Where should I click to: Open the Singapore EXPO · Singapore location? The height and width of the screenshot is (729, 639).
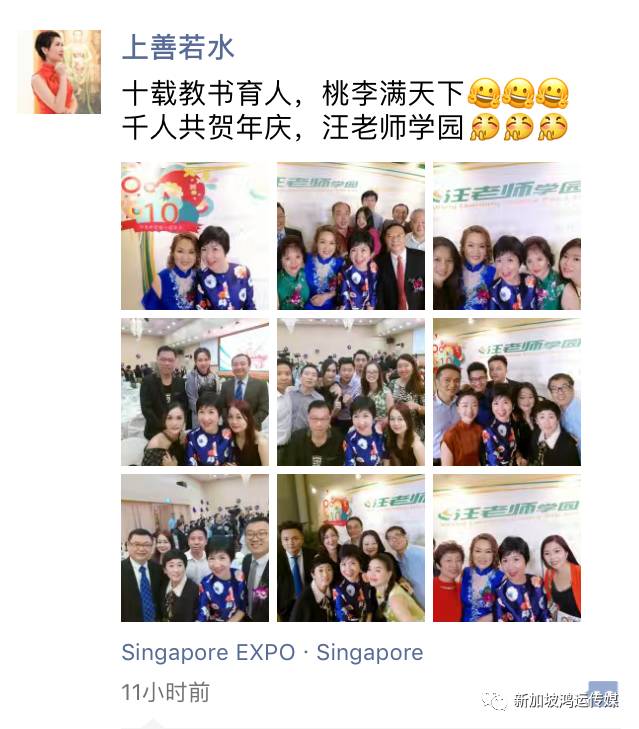271,652
